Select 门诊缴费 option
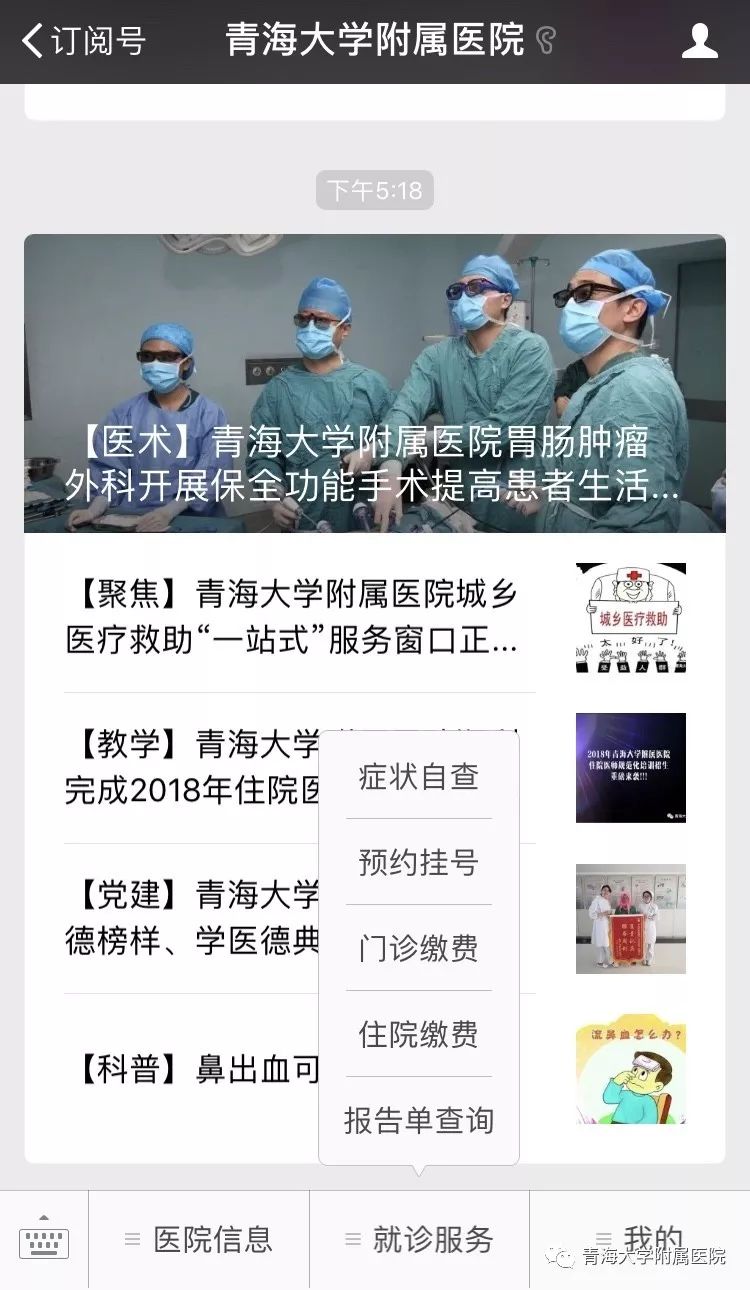 (x=418, y=948)
